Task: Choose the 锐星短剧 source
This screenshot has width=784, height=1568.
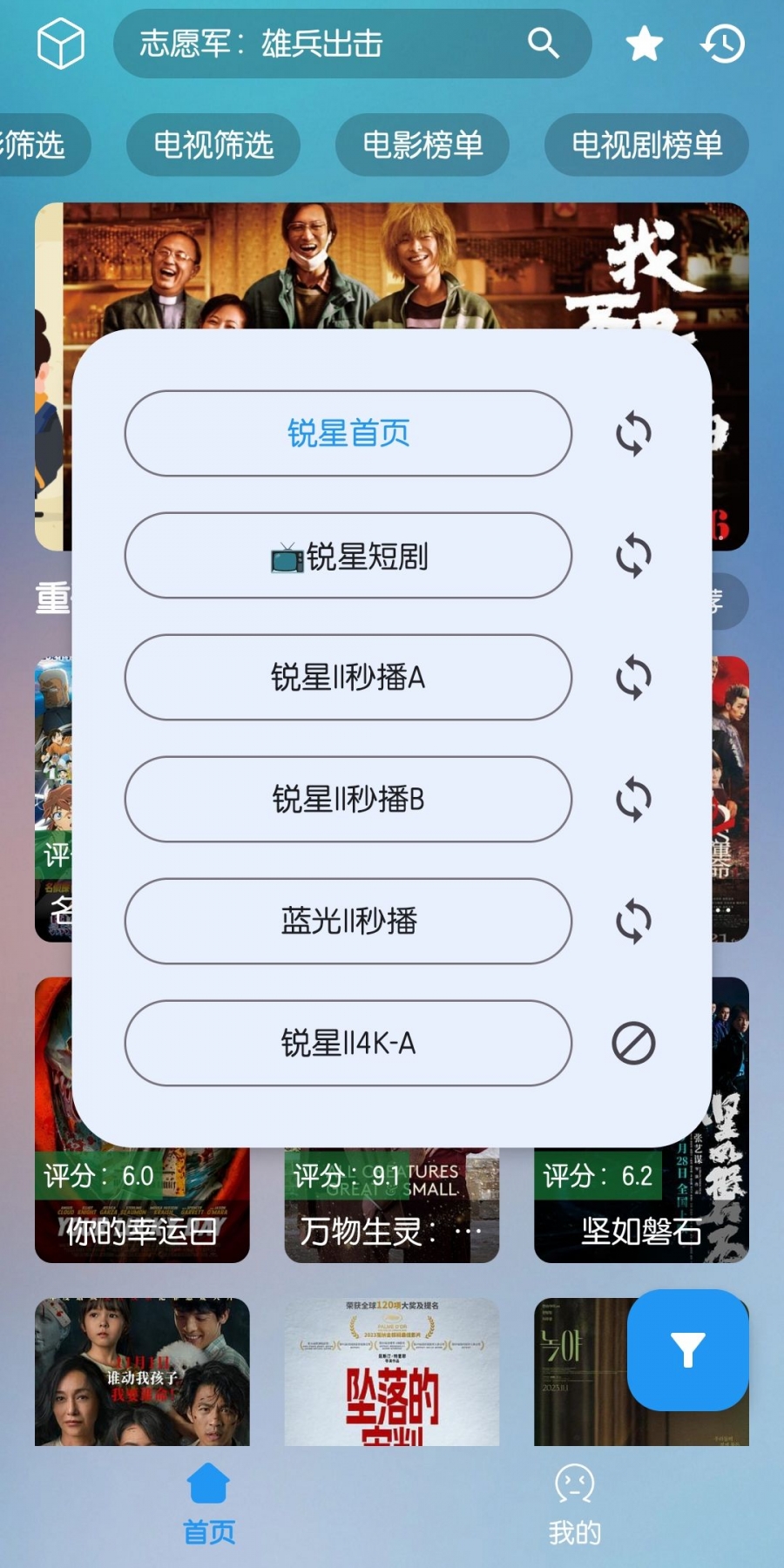Action: point(348,555)
